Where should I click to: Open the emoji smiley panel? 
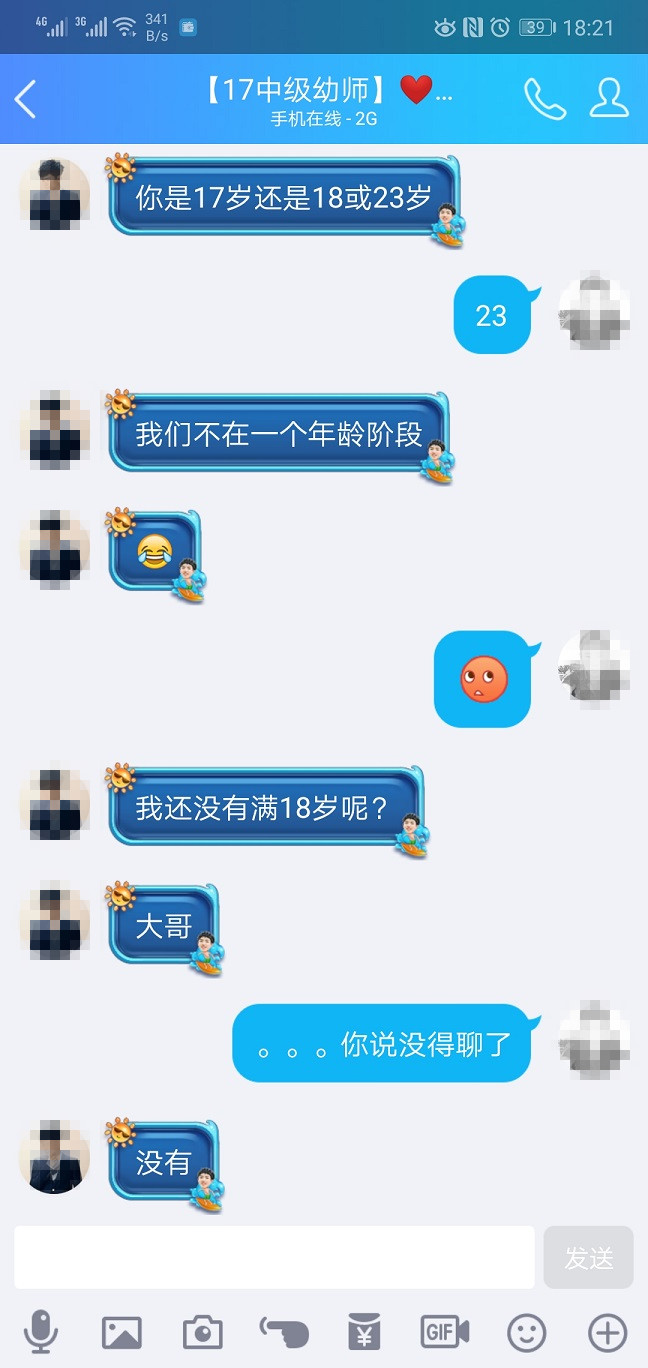coord(527,1332)
